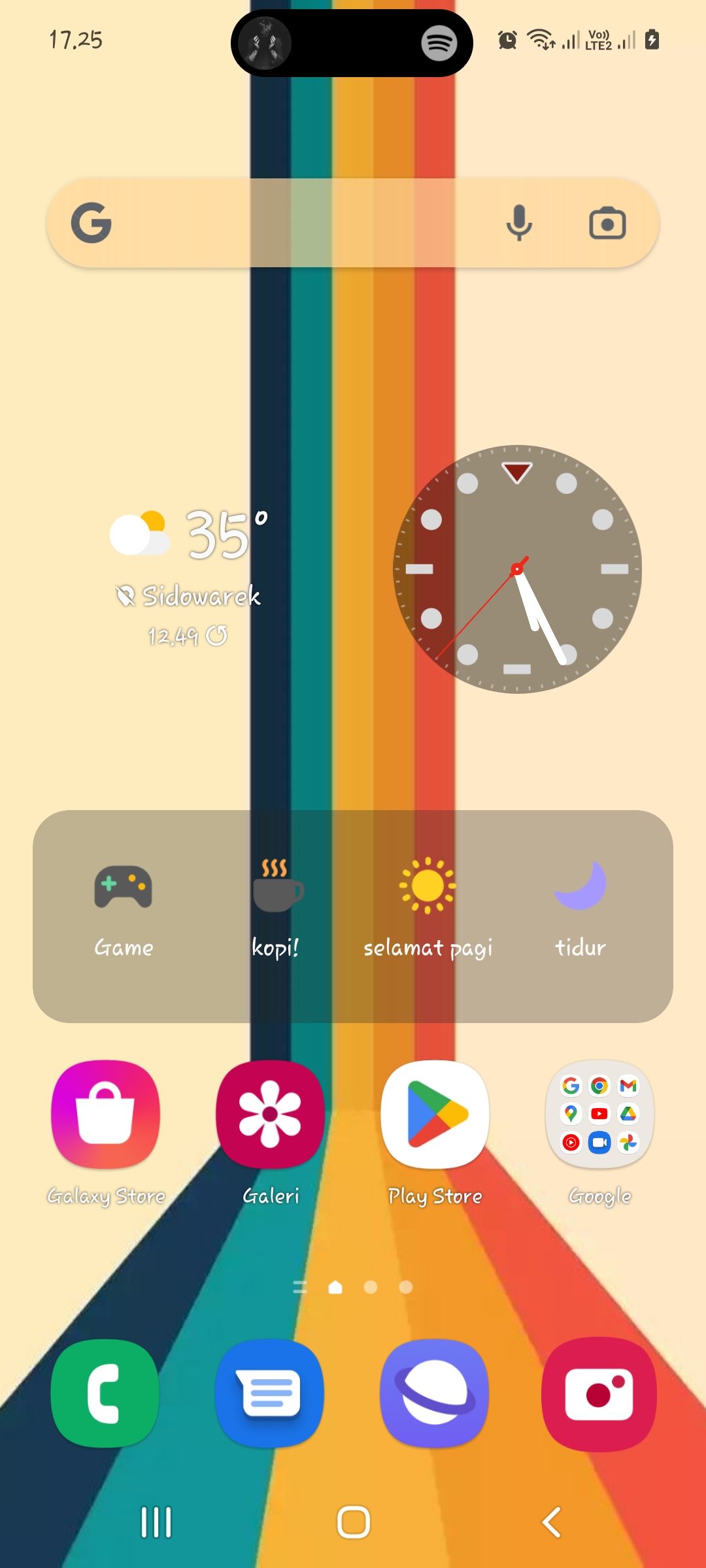Open Google Lens camera search

[607, 223]
